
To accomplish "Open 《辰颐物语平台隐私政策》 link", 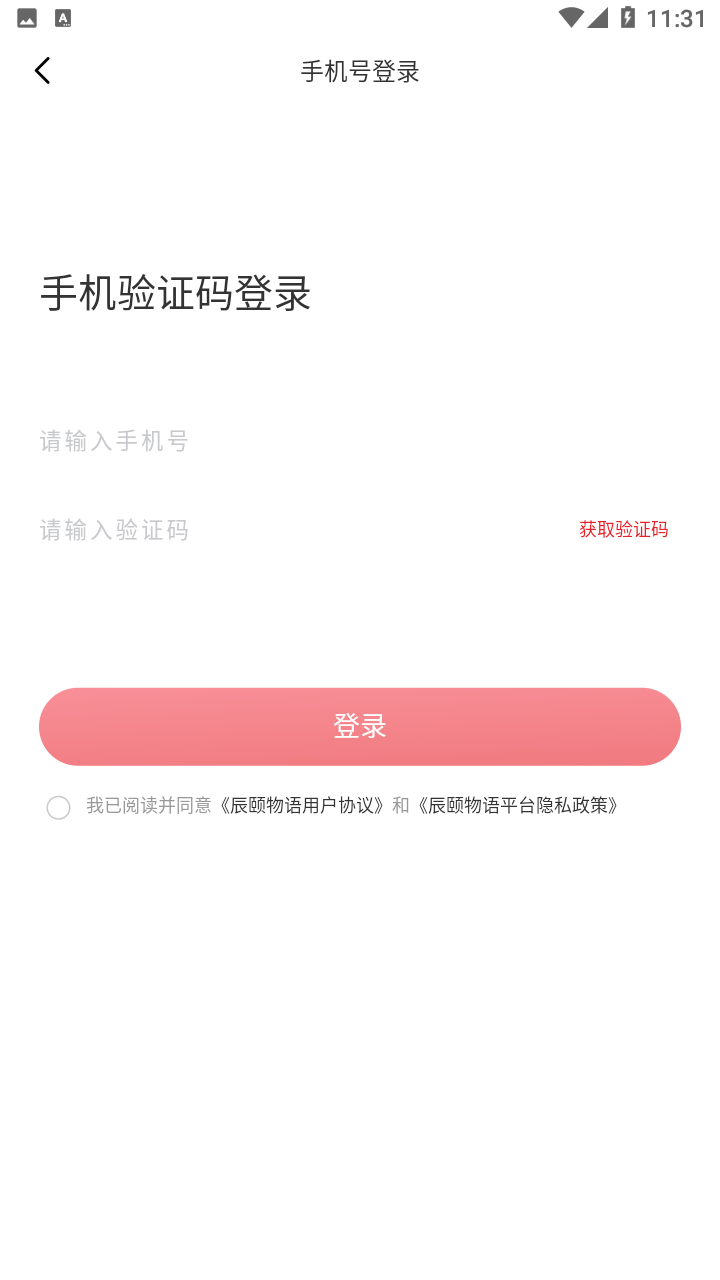I will [x=519, y=806].
